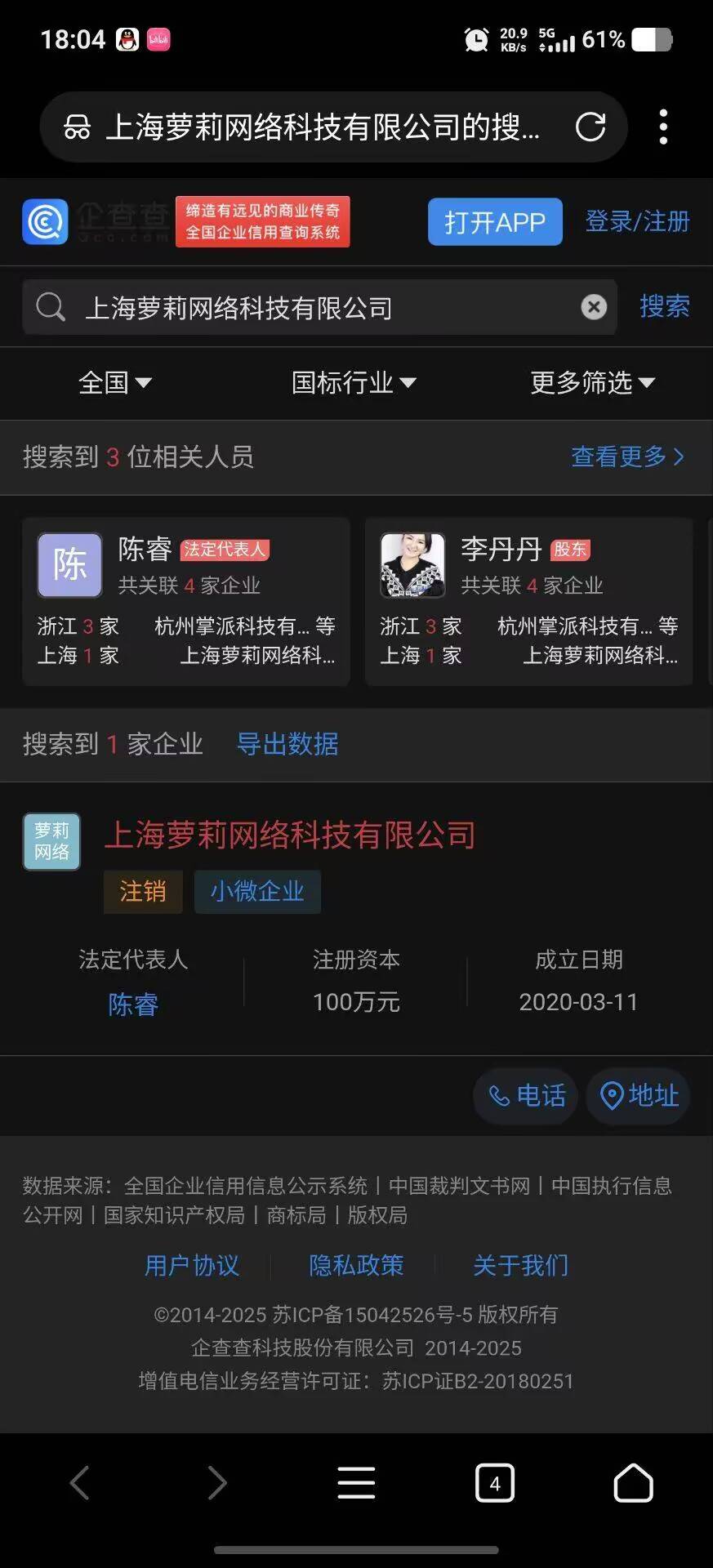
Task: Tap the 电话 button
Action: [x=526, y=1095]
